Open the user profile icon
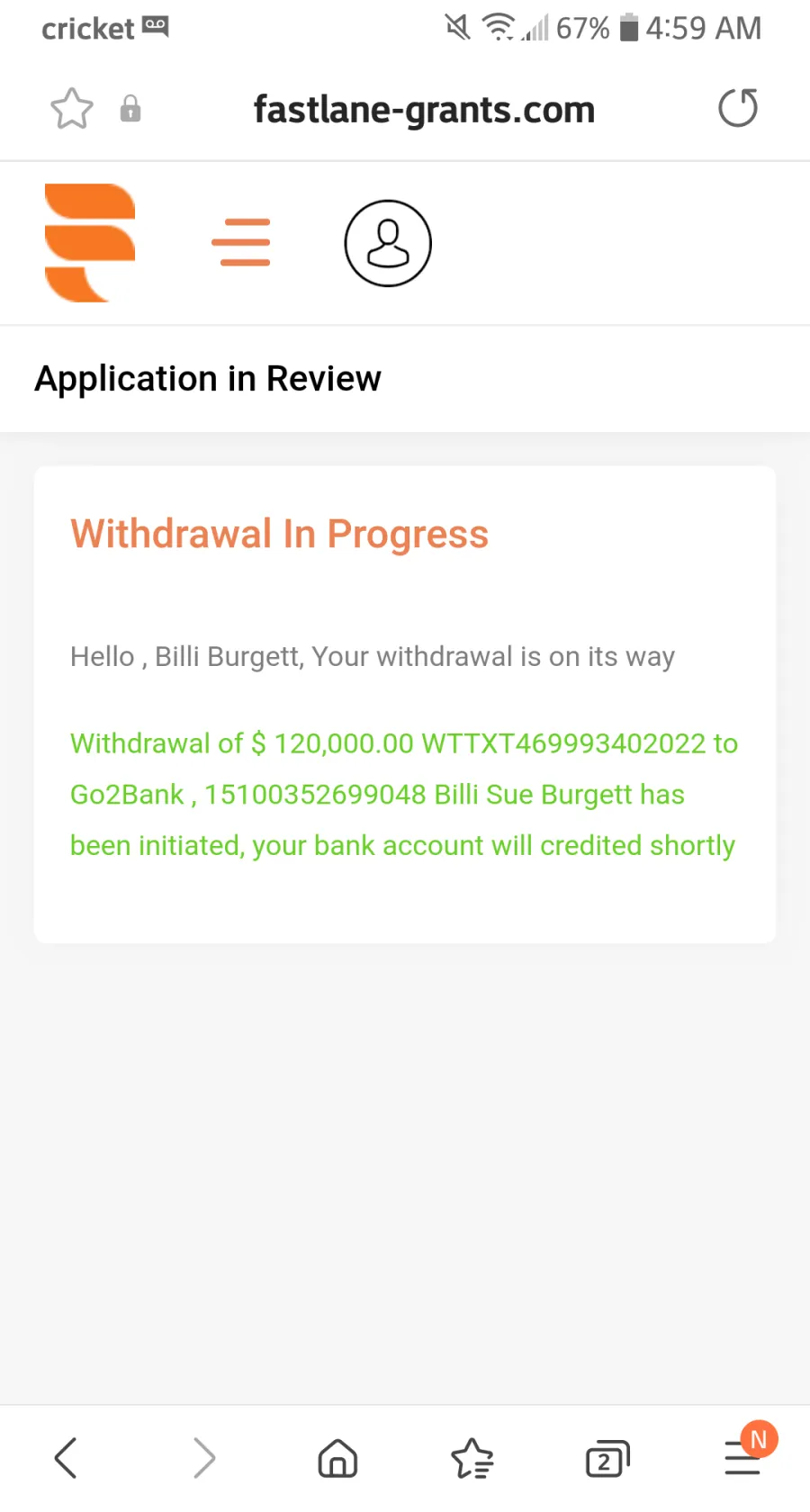Image resolution: width=810 pixels, height=1512 pixels. tap(388, 243)
